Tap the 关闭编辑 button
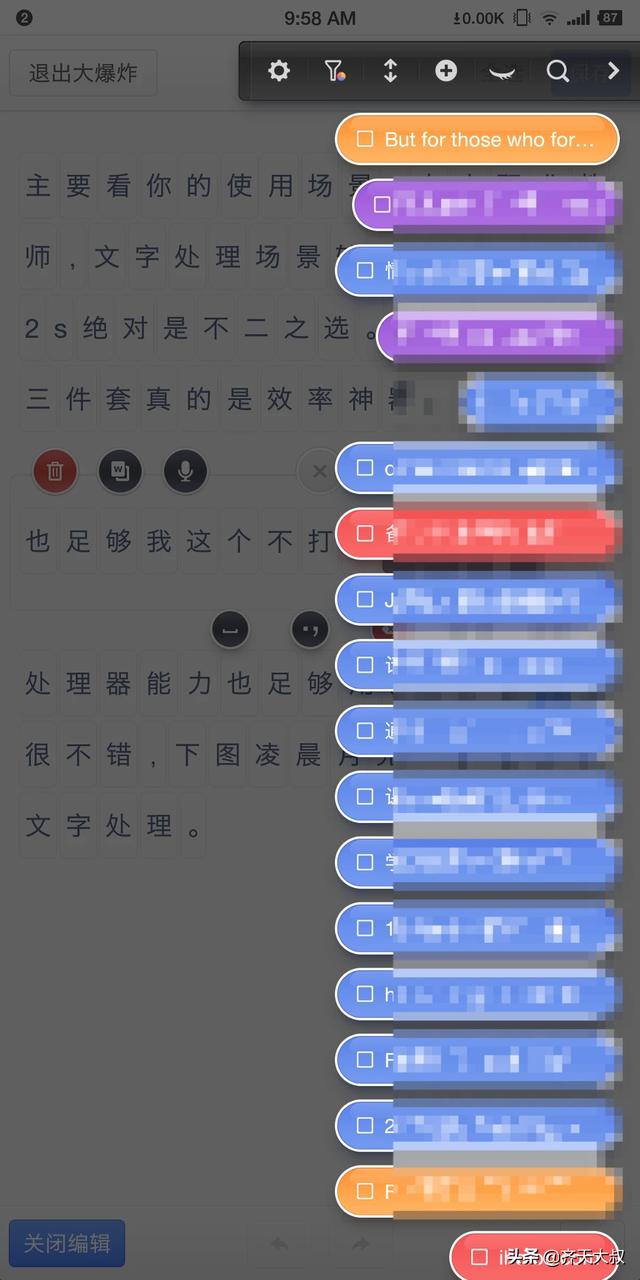This screenshot has height=1280, width=640. coord(67,1244)
